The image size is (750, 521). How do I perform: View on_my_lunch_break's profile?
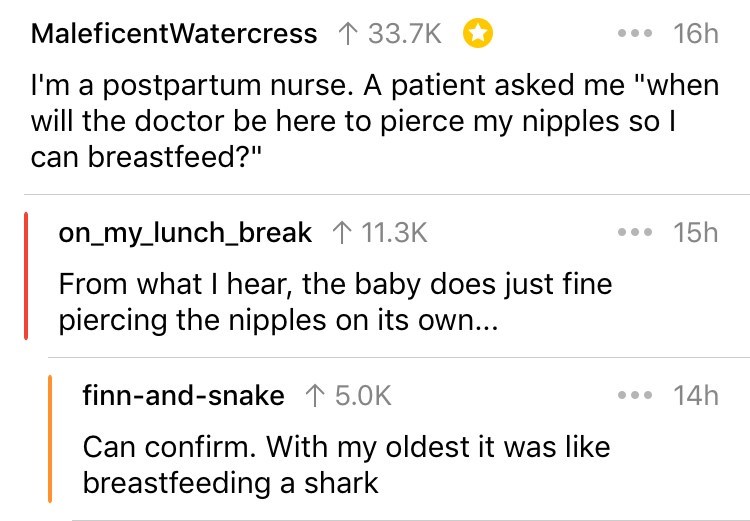pyautogui.click(x=185, y=233)
